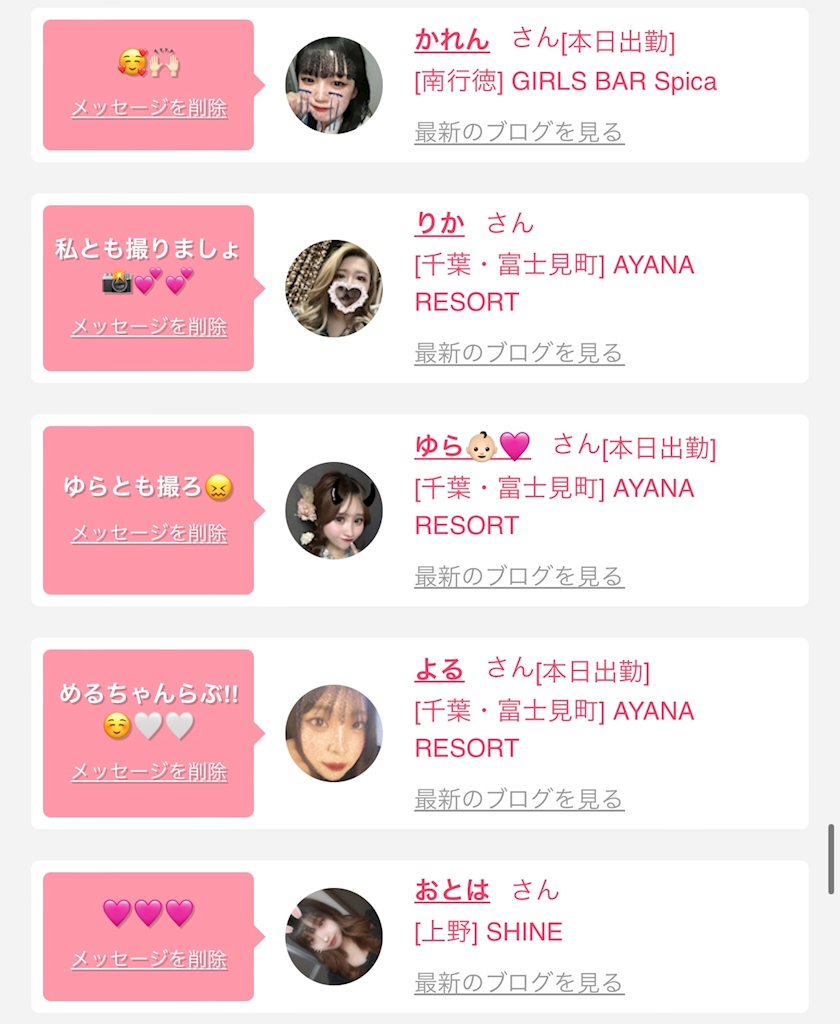
Task: Tap りか's profile photo
Action: pos(334,288)
